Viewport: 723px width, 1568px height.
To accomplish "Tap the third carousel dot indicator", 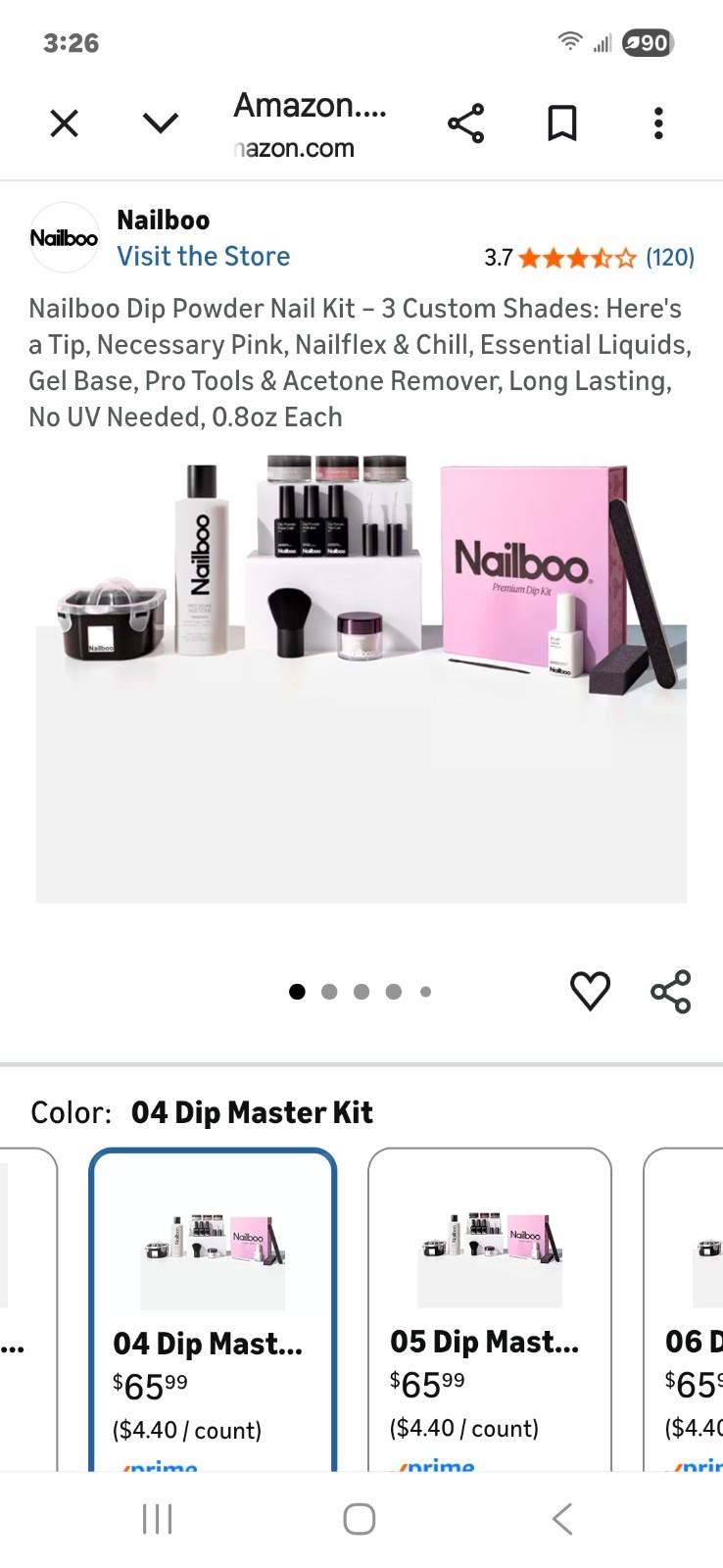I will 361,991.
